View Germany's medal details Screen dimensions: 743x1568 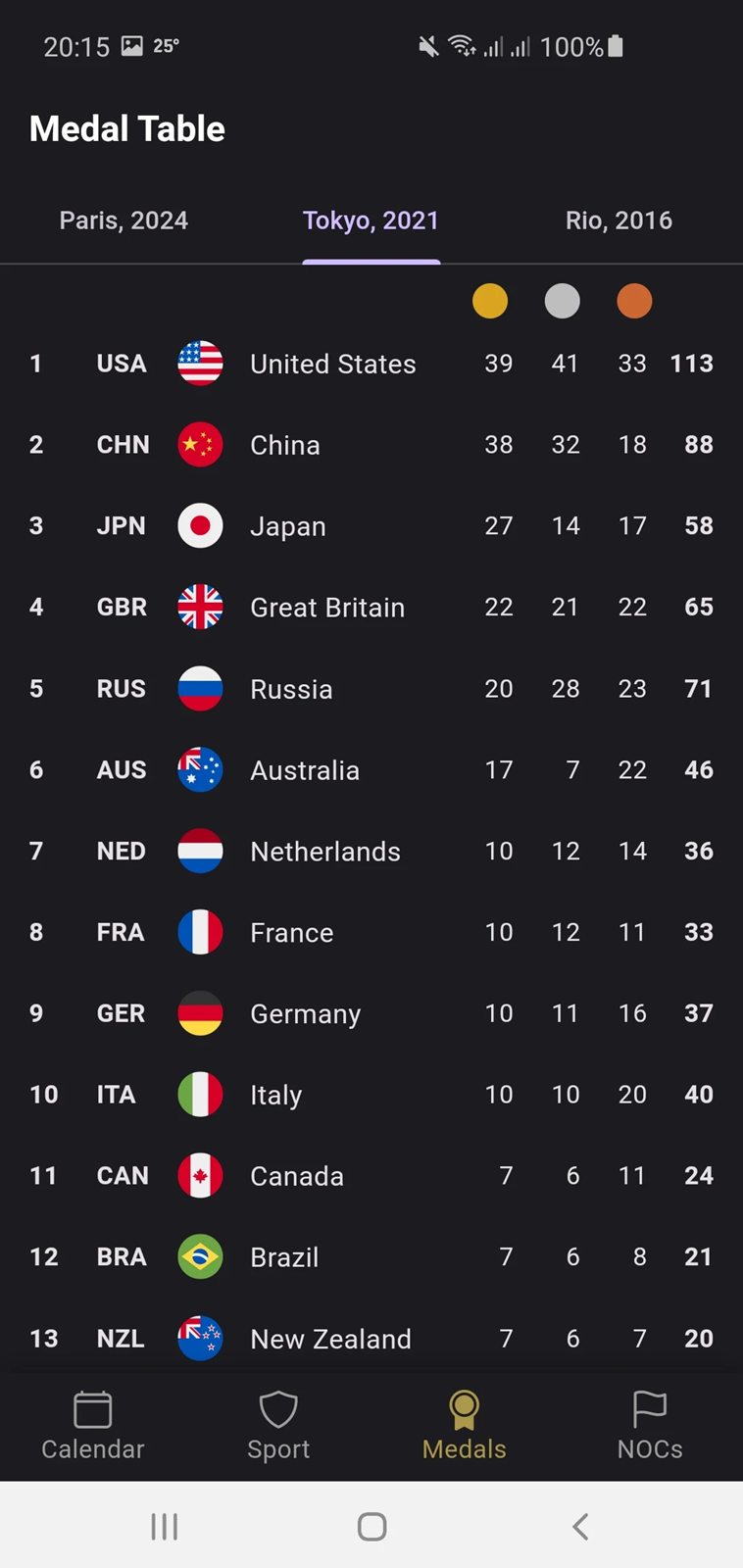pos(371,1013)
